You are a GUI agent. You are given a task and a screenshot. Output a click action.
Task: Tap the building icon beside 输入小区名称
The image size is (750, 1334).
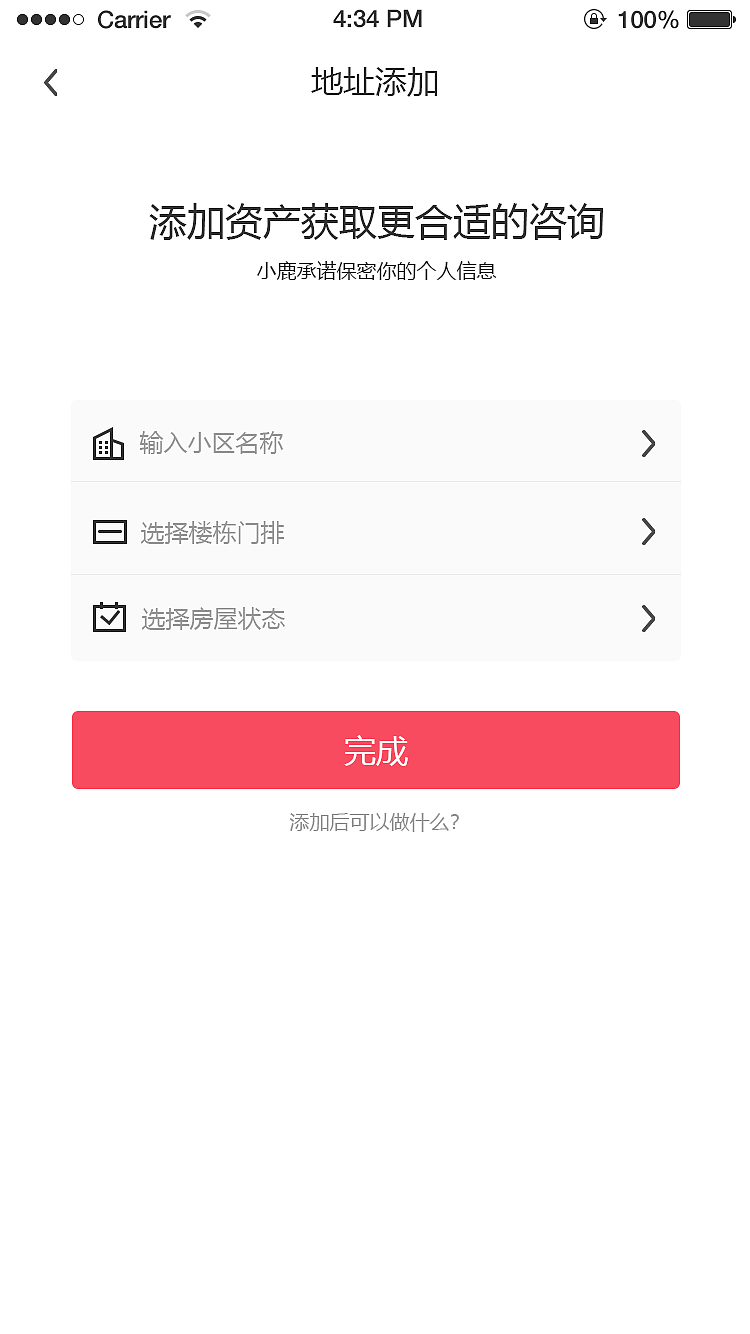click(109, 442)
